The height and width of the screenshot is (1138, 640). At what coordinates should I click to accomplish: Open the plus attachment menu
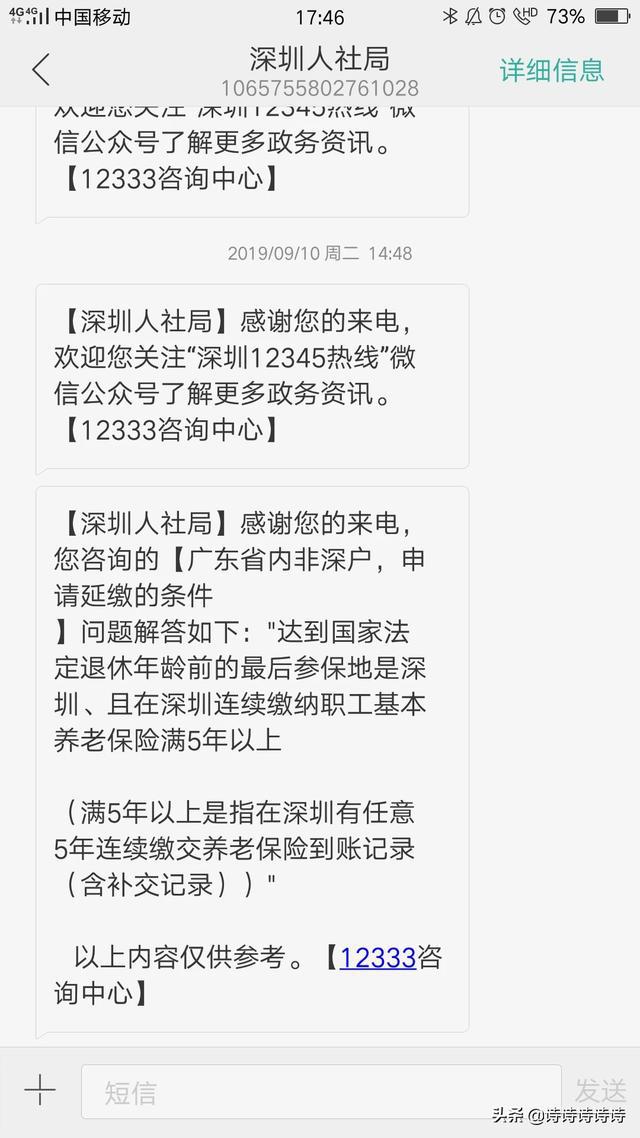click(x=40, y=1090)
